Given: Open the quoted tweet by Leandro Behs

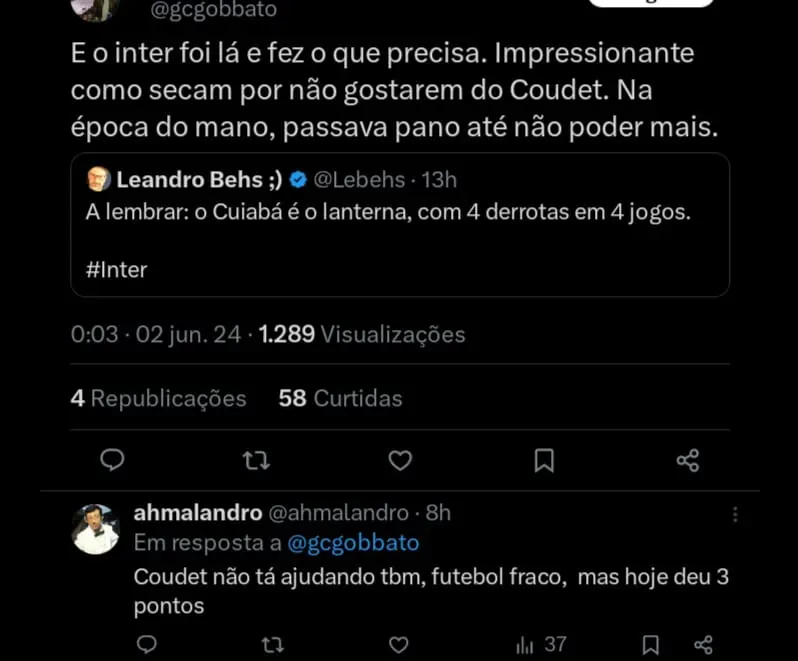Looking at the screenshot, I should (399, 225).
